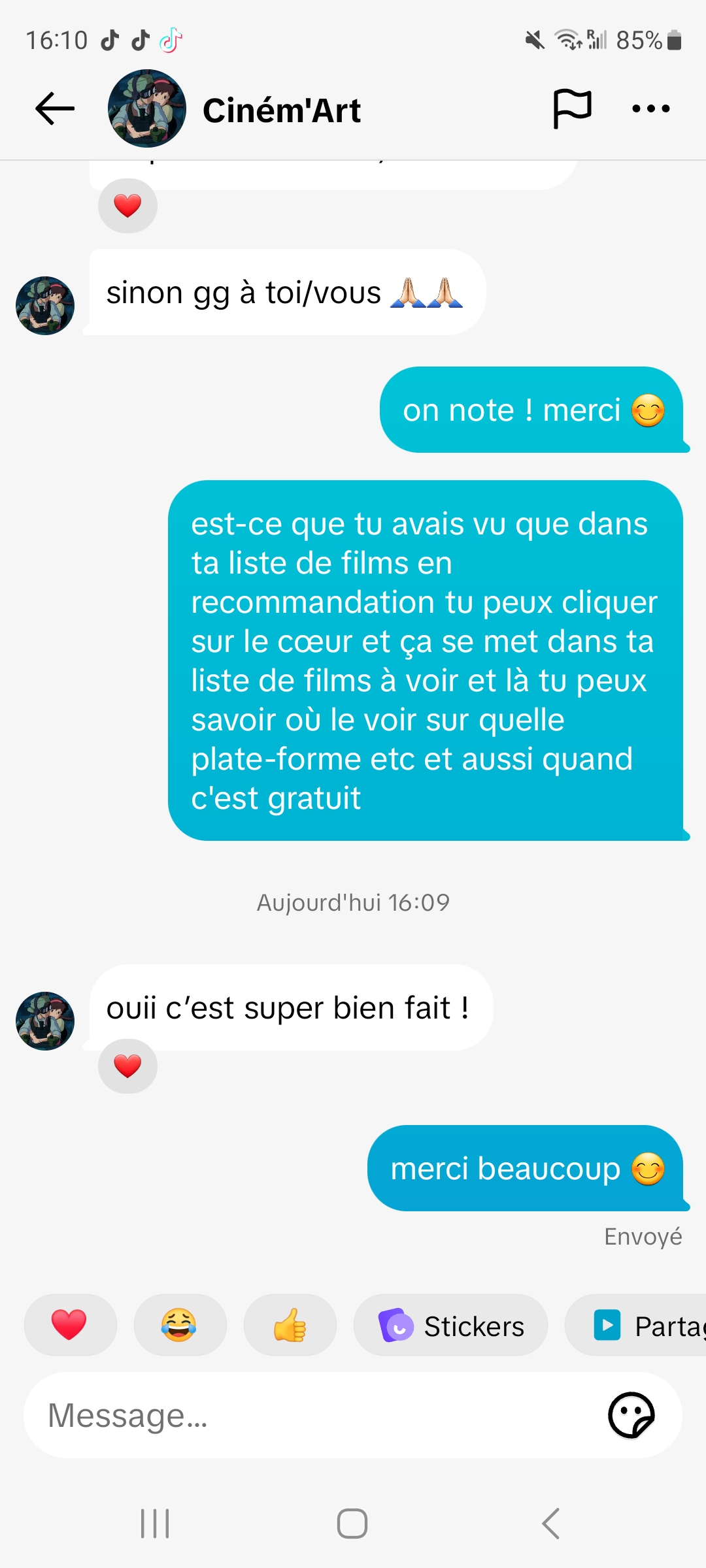Open system recent apps

[x=156, y=1524]
